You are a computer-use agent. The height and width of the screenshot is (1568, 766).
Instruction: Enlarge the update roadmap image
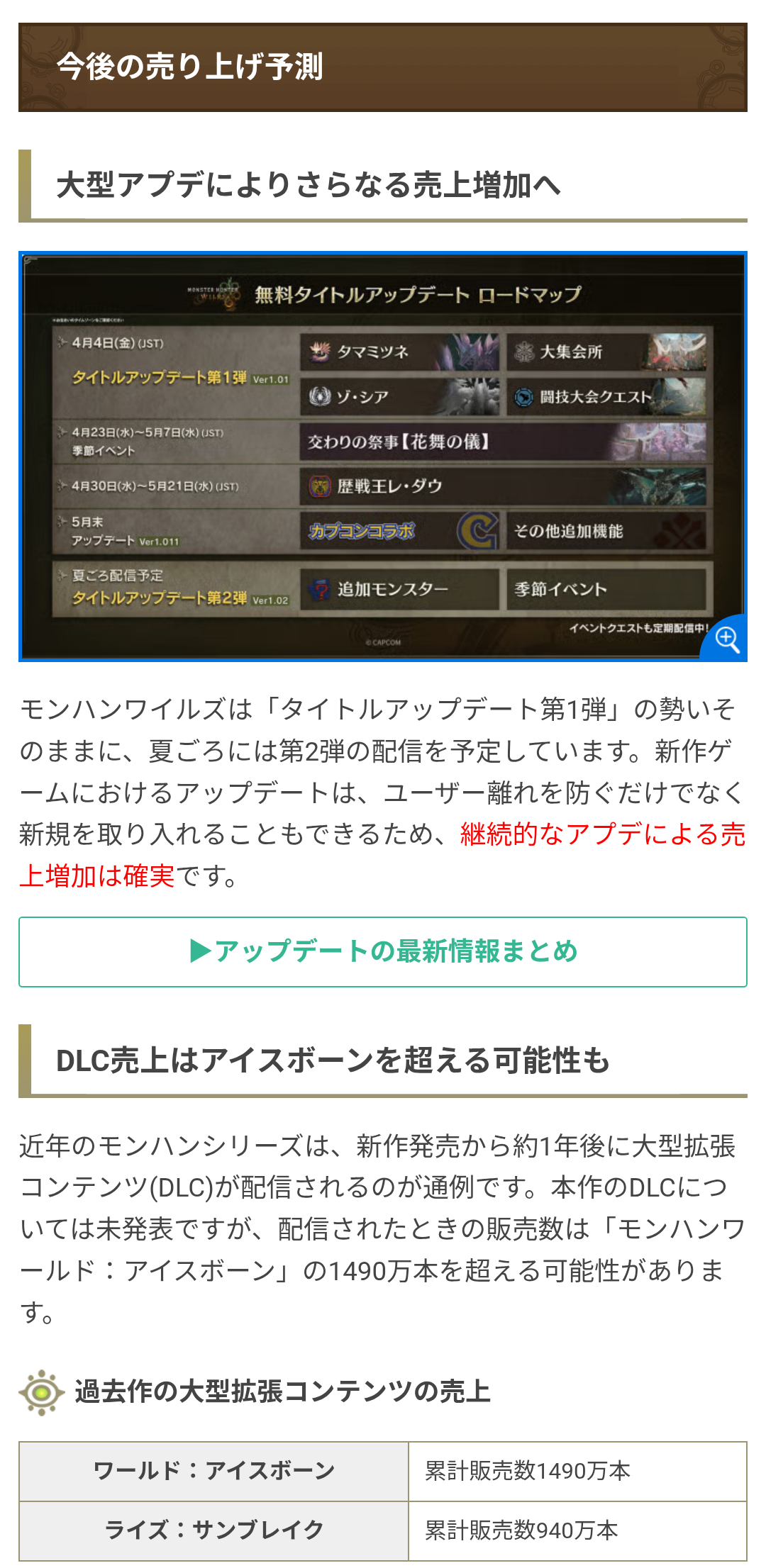(x=726, y=639)
